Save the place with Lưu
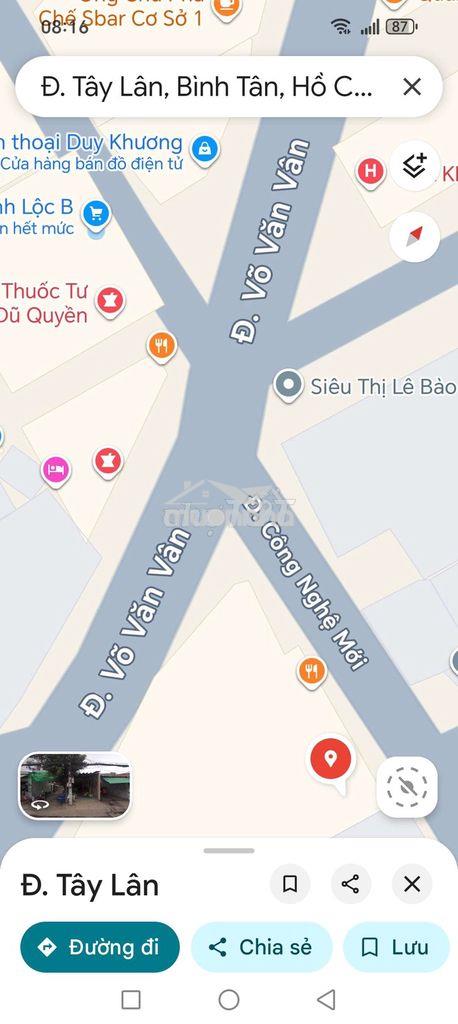 pyautogui.click(x=396, y=948)
